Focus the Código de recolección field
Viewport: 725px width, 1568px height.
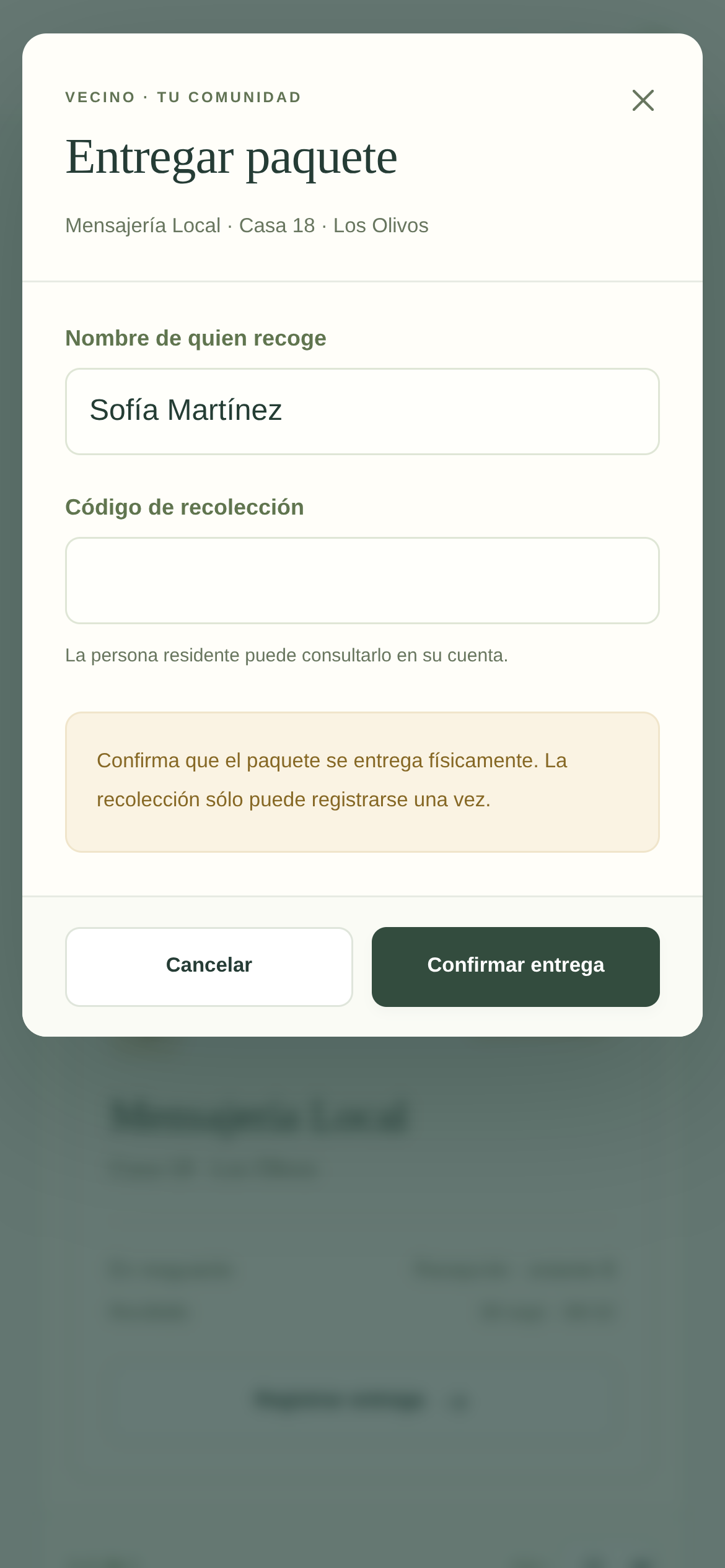[362, 581]
